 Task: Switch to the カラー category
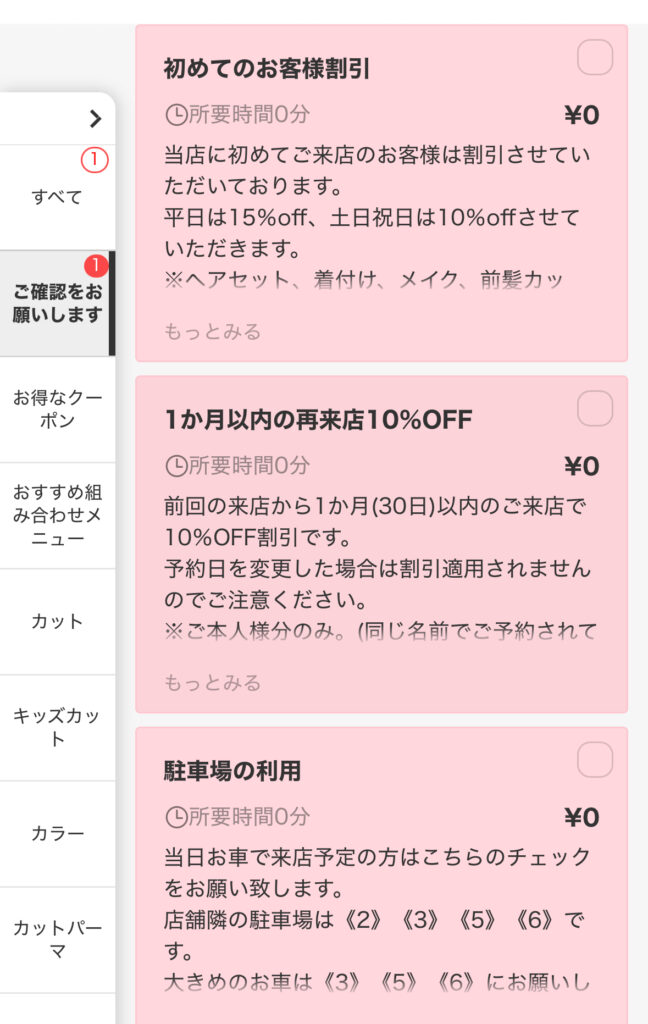click(x=57, y=833)
